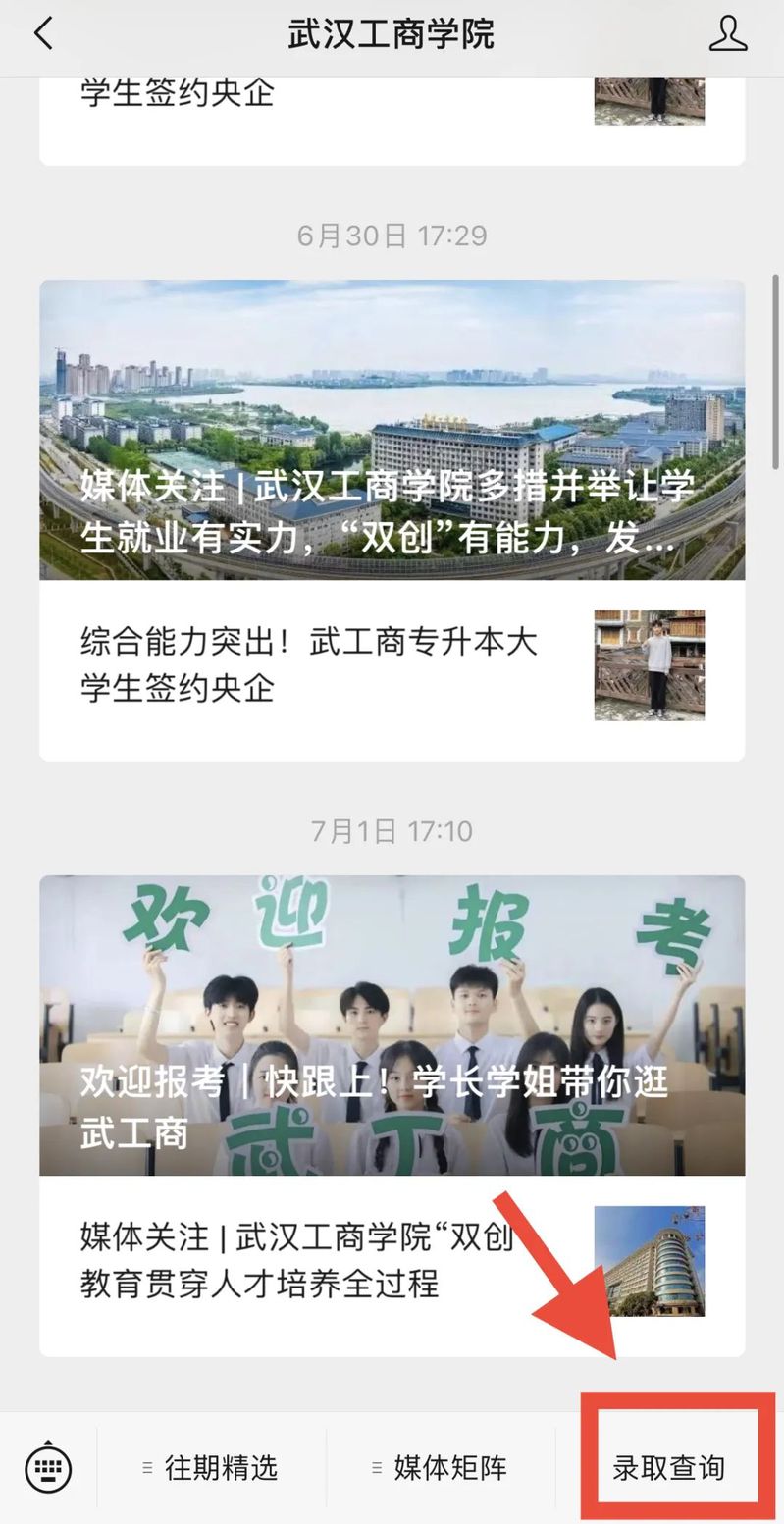Viewport: 784px width, 1524px height.
Task: Expand the 往期精选 menu
Action: click(211, 1468)
